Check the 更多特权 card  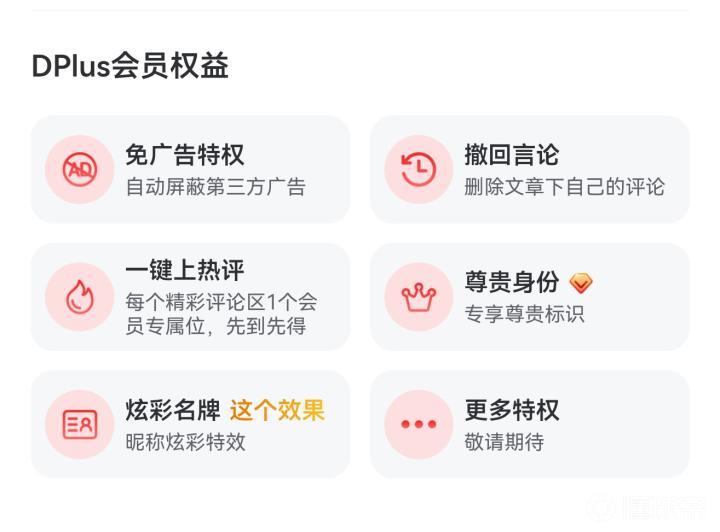coord(529,424)
